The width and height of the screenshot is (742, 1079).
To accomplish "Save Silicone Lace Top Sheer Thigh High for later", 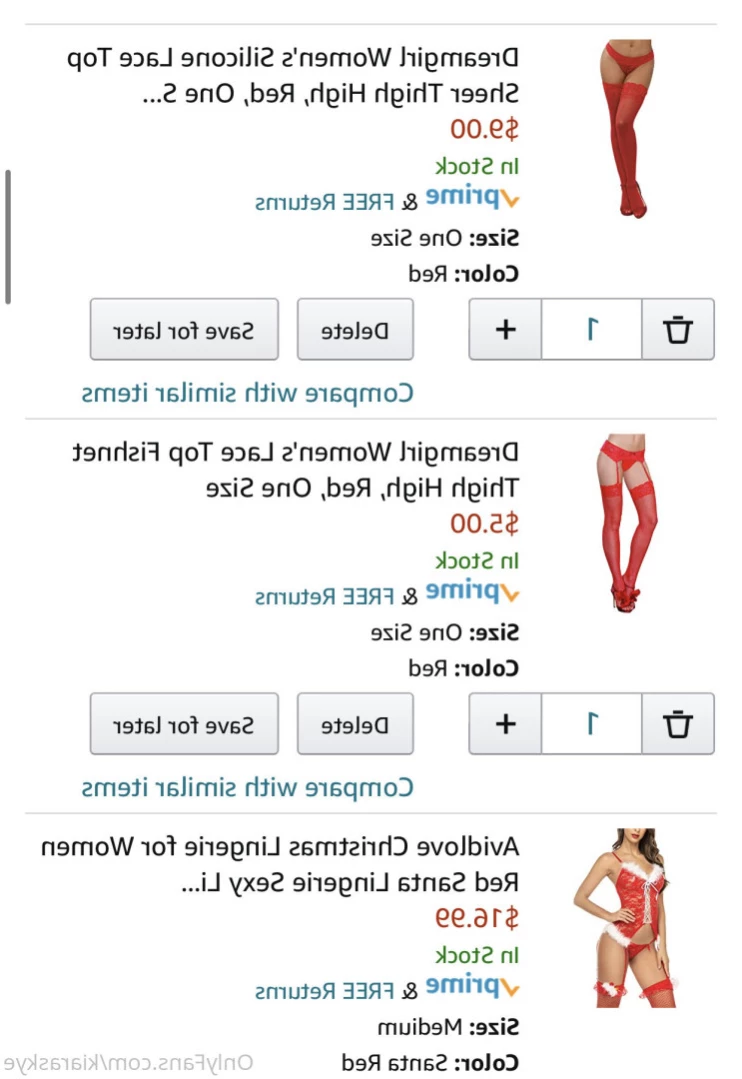I will click(184, 329).
